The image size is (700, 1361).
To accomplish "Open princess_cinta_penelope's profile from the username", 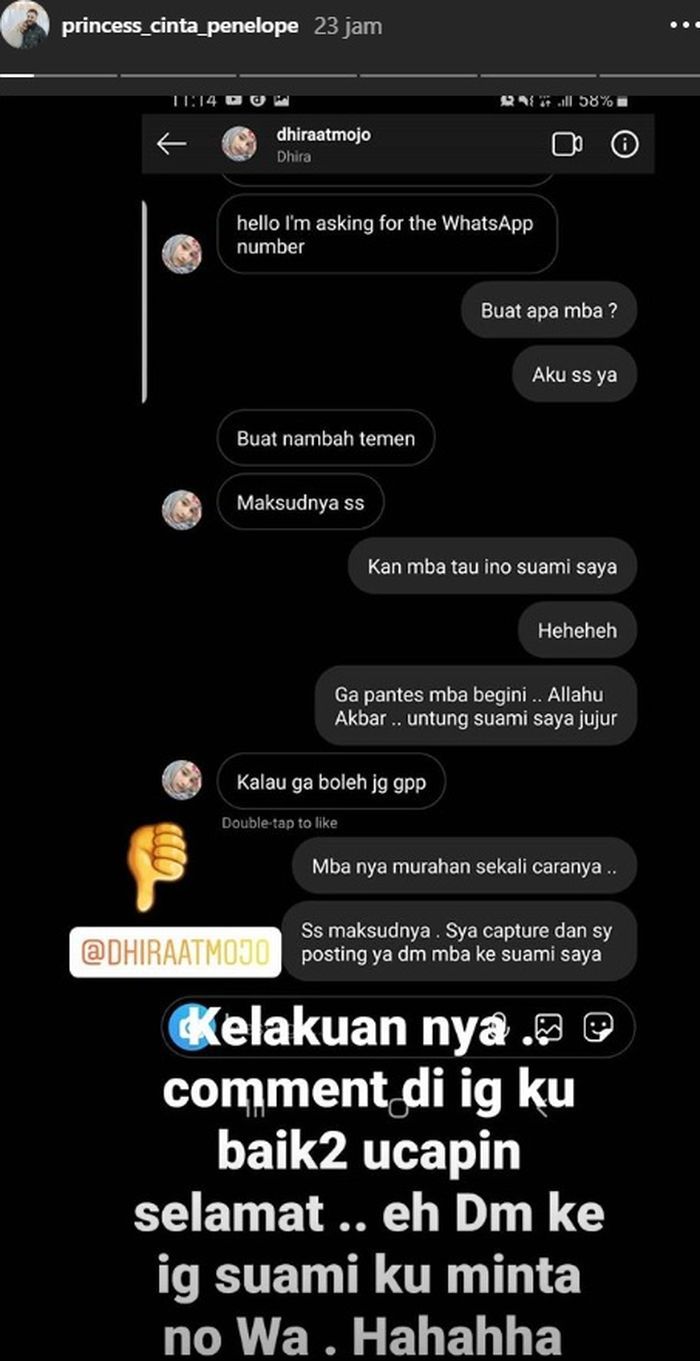I will click(180, 27).
